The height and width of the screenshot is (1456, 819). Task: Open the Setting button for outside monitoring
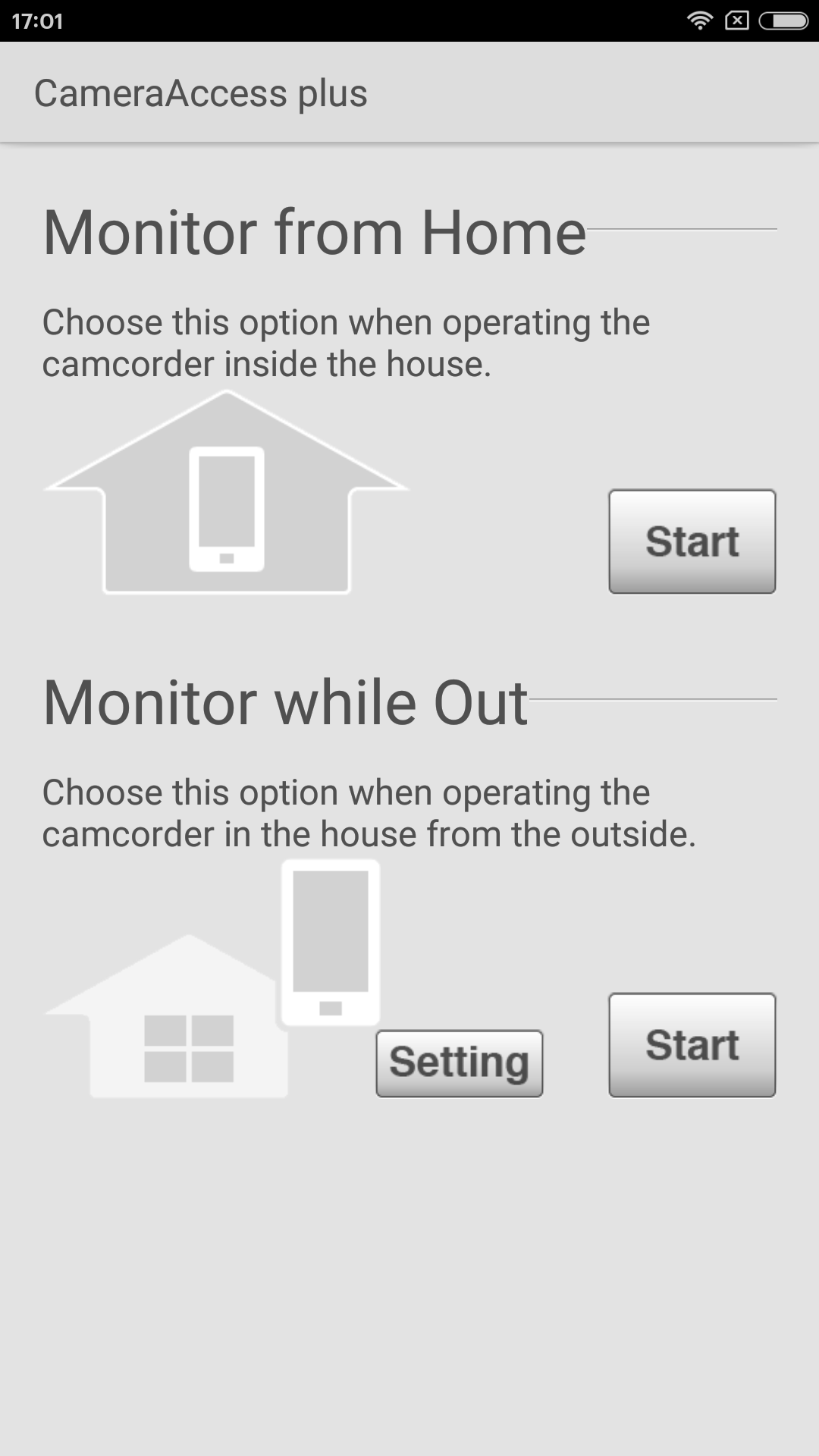[460, 1063]
